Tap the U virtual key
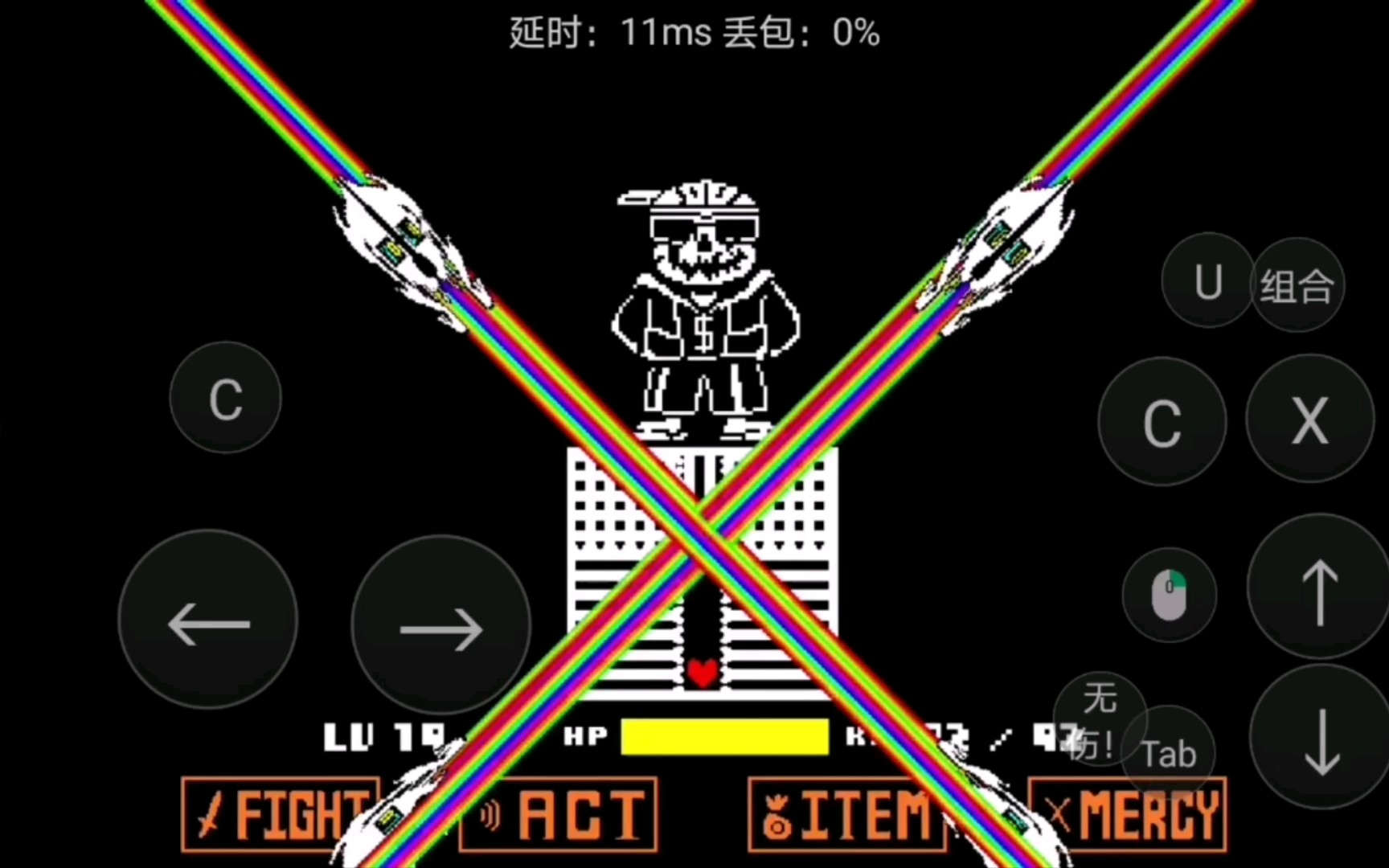The width and height of the screenshot is (1389, 868). (1207, 281)
